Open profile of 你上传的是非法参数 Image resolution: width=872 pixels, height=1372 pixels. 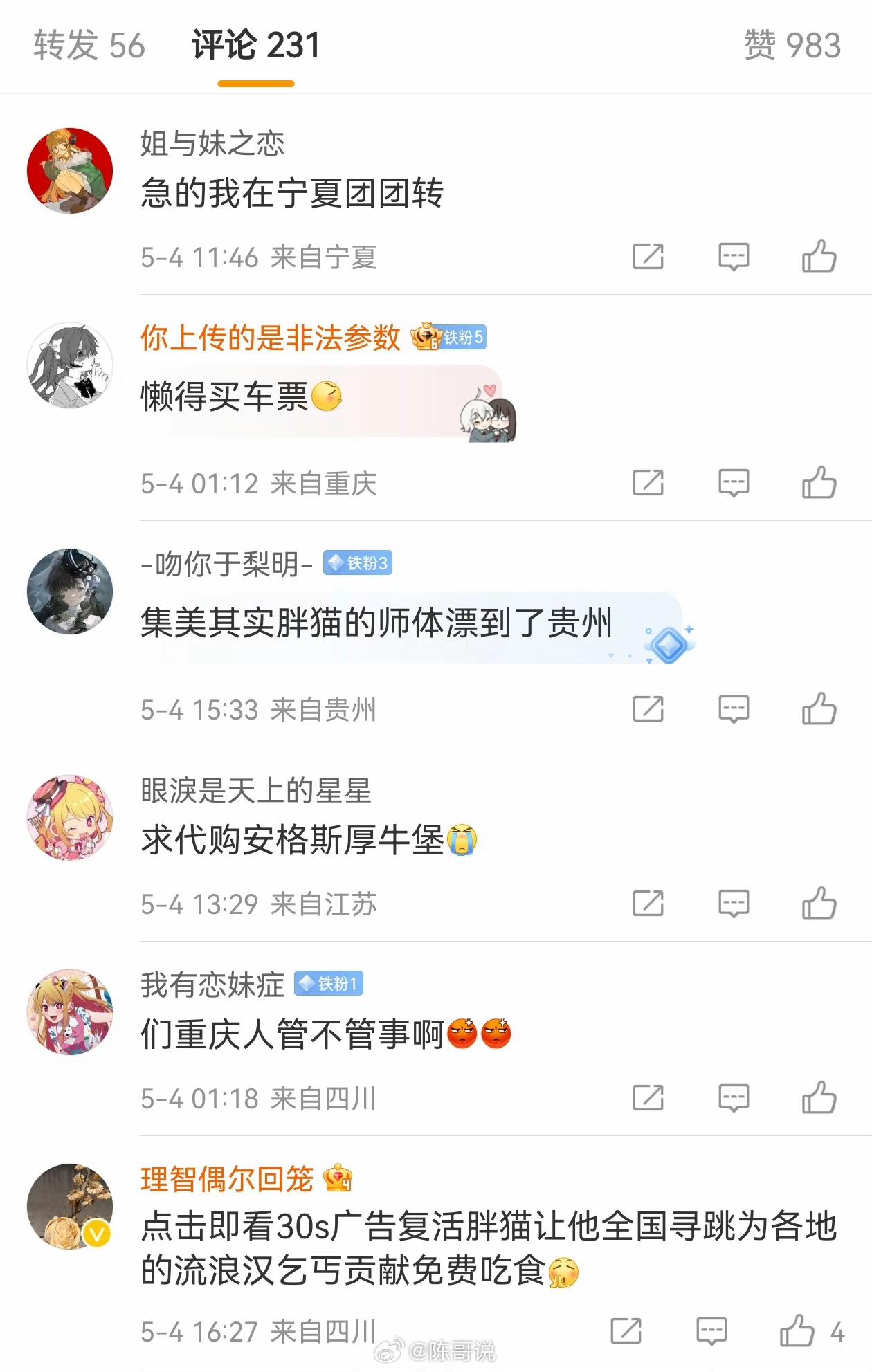point(270,338)
